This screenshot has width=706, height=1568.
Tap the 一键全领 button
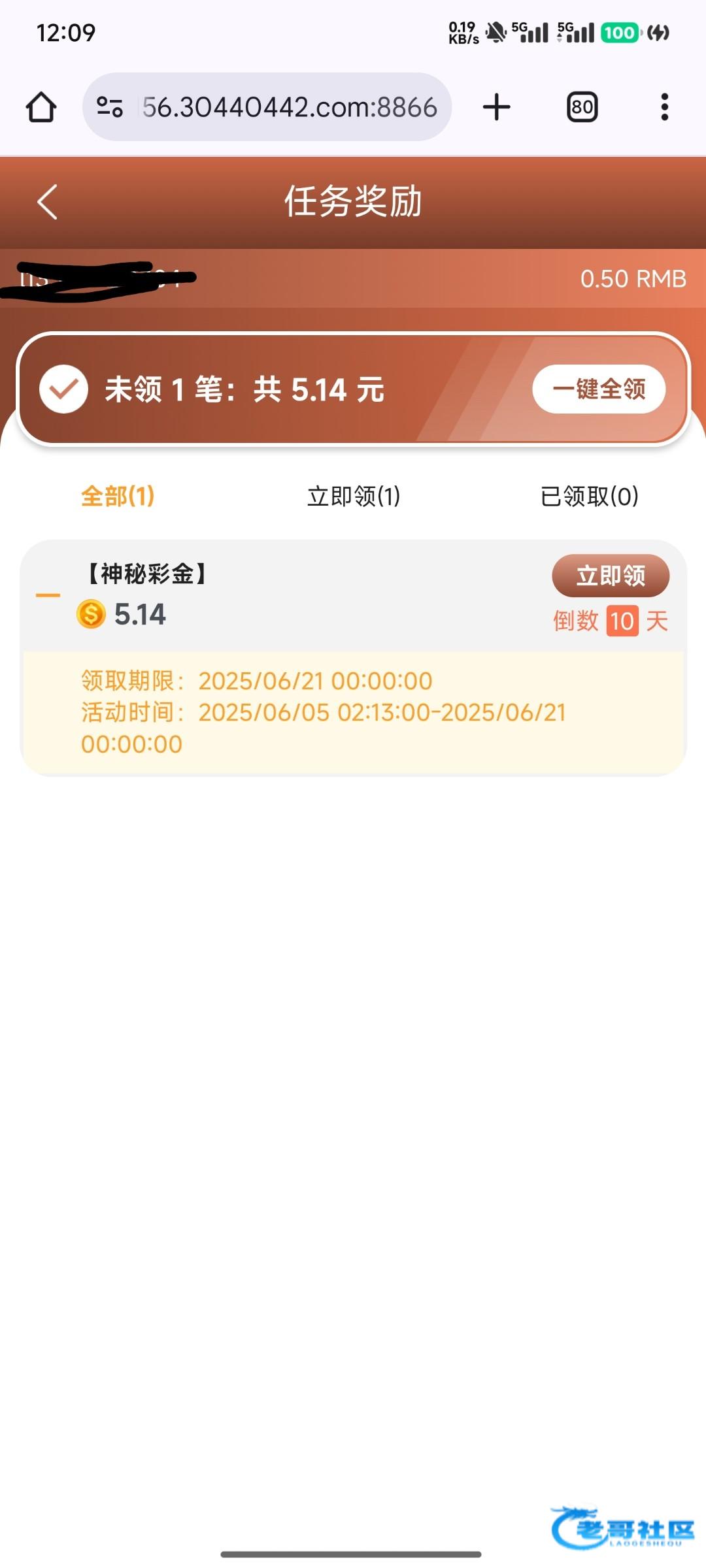(x=599, y=389)
